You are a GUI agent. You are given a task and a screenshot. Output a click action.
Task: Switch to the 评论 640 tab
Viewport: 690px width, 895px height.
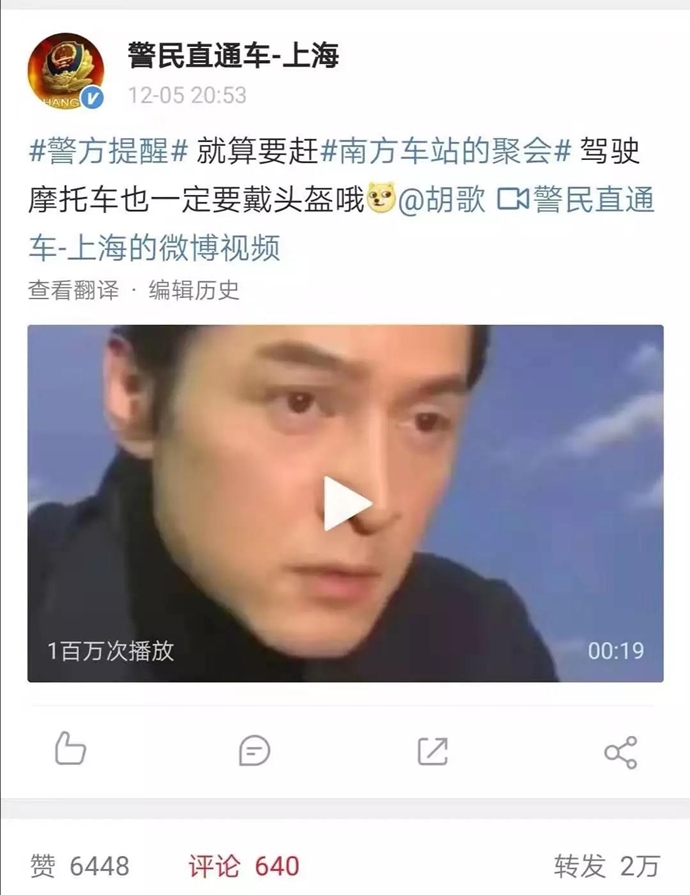tap(244, 865)
